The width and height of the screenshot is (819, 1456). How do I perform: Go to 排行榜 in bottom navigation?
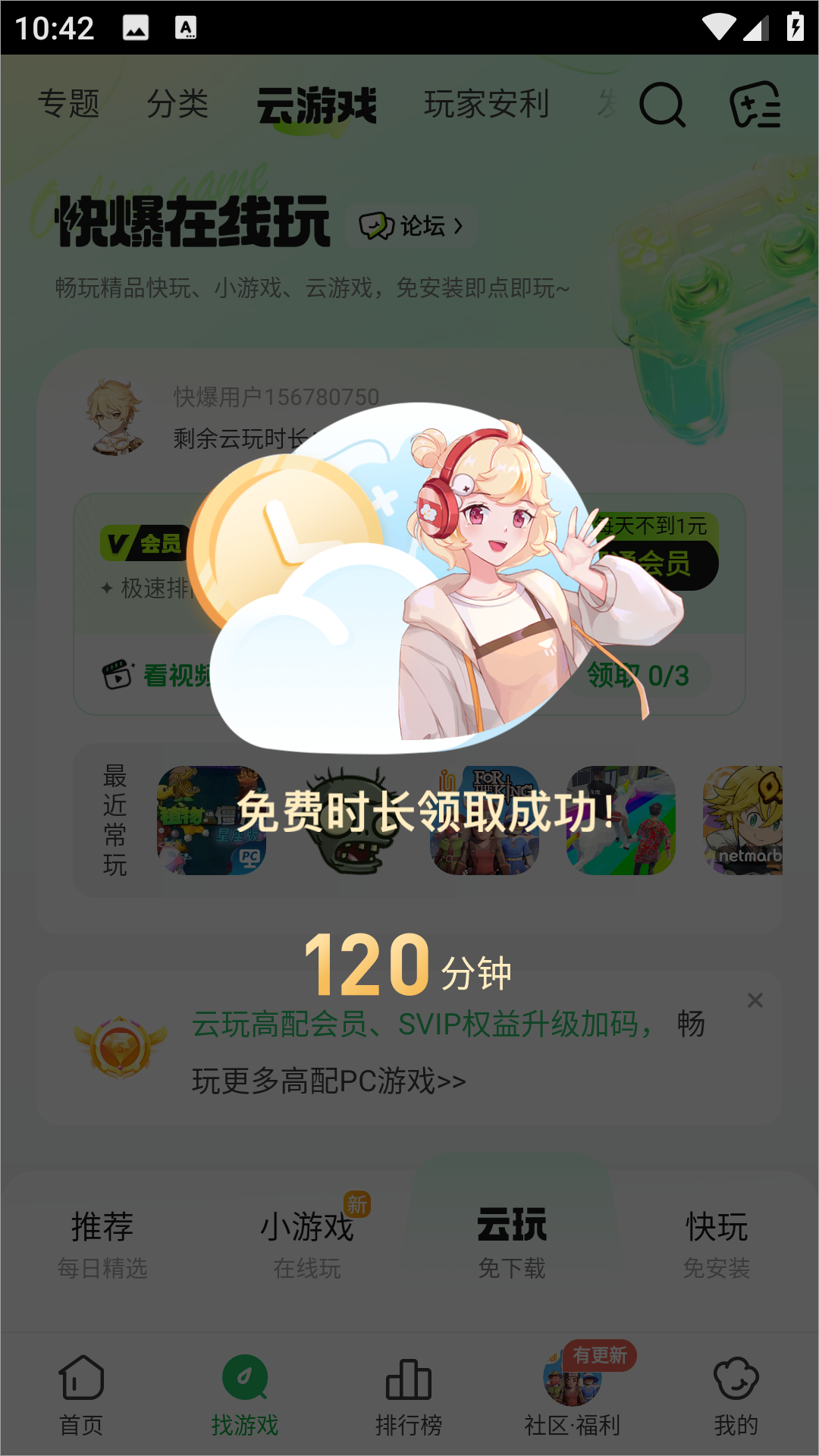(409, 1395)
